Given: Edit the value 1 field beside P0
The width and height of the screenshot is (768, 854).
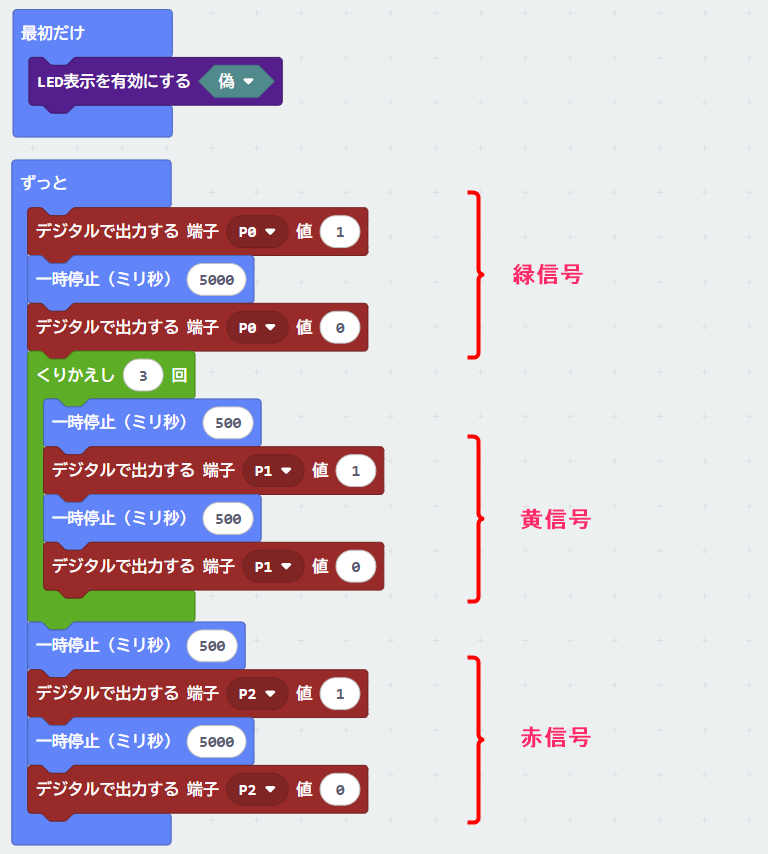Looking at the screenshot, I should (340, 232).
